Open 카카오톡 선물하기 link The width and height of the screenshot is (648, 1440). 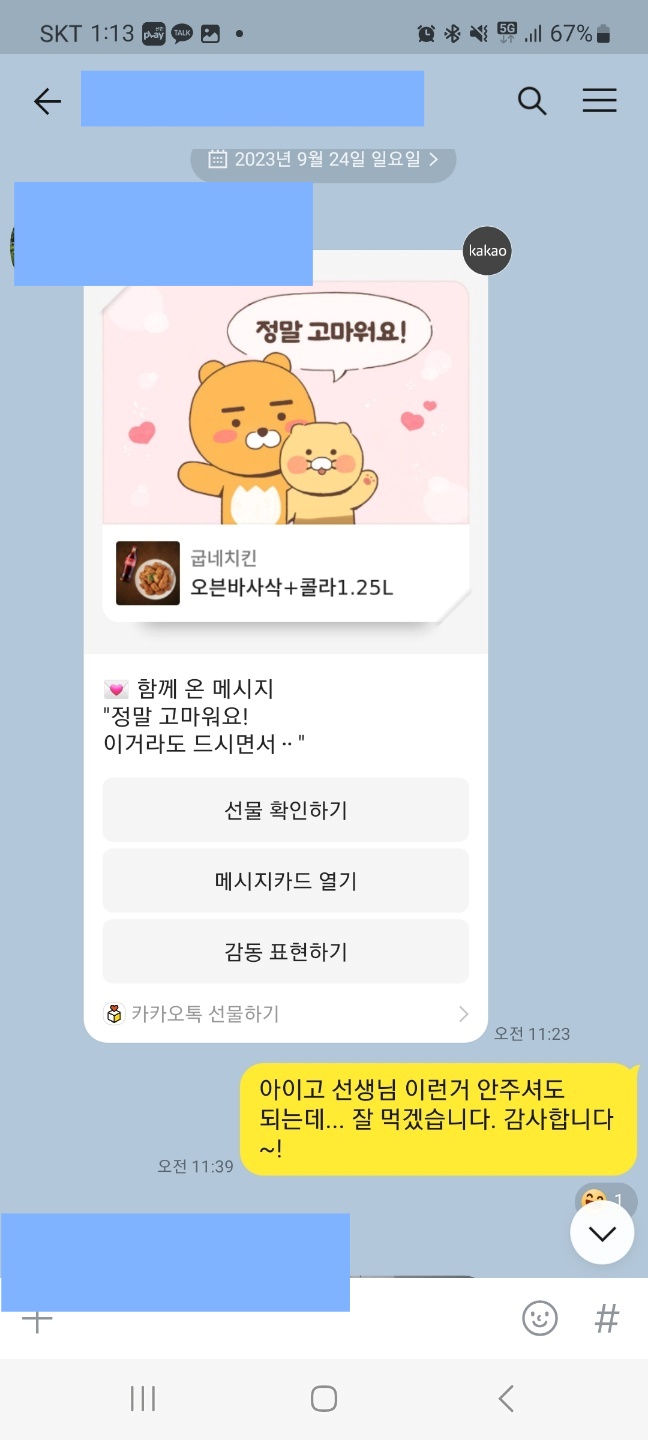(286, 1014)
